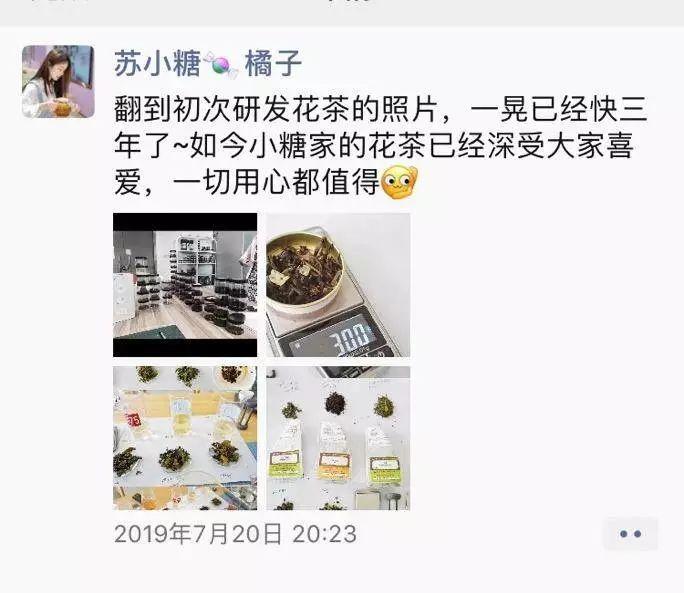The height and width of the screenshot is (593, 684).
Task: Tap the username 苏小糖 橘子
Action: tap(210, 65)
